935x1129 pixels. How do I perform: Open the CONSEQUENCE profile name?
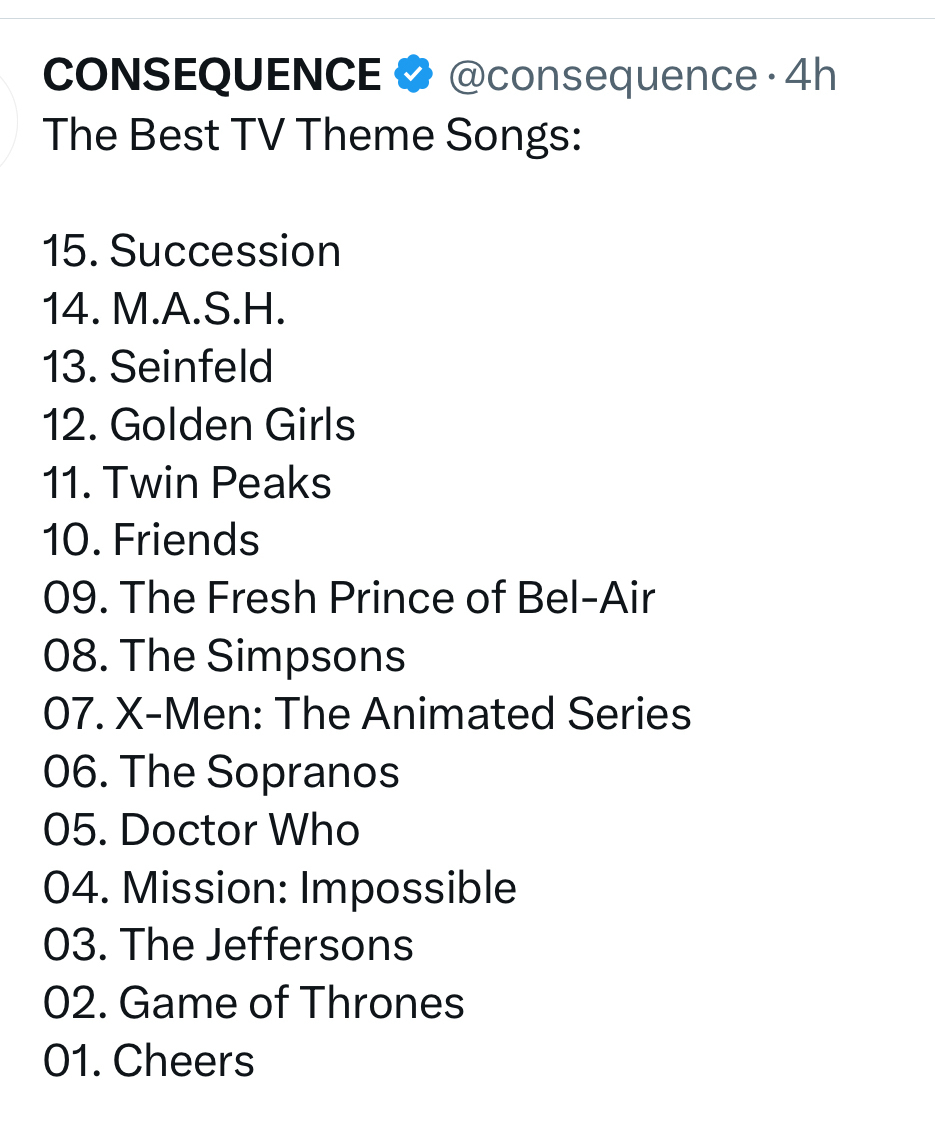[x=211, y=76]
